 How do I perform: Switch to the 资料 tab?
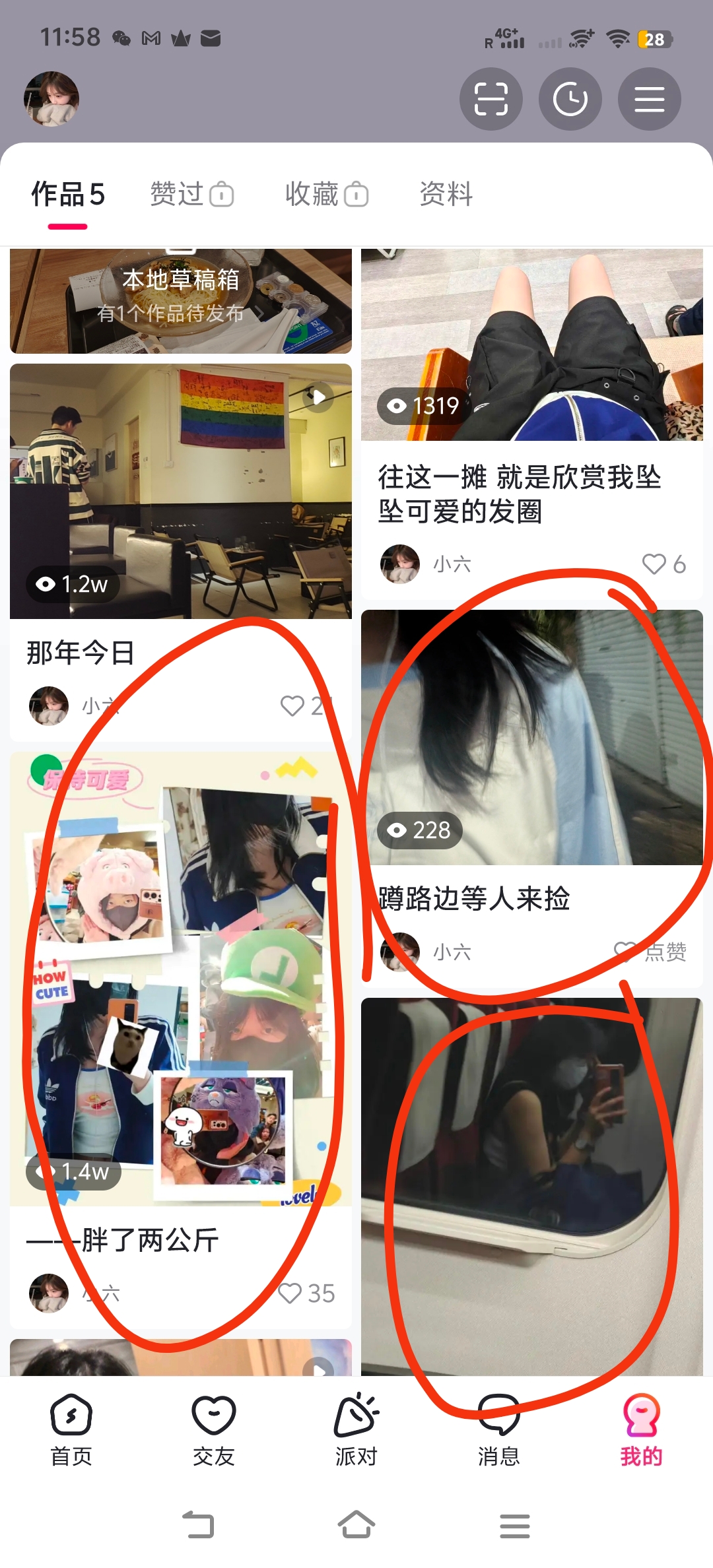[x=446, y=194]
